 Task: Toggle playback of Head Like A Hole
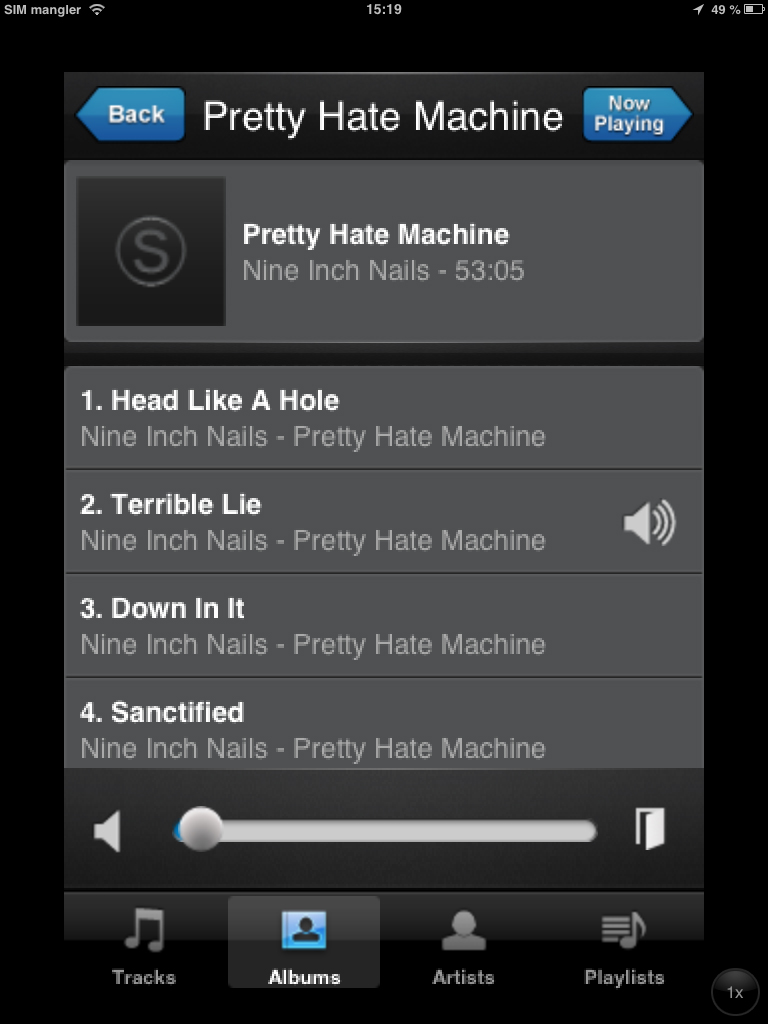point(384,417)
